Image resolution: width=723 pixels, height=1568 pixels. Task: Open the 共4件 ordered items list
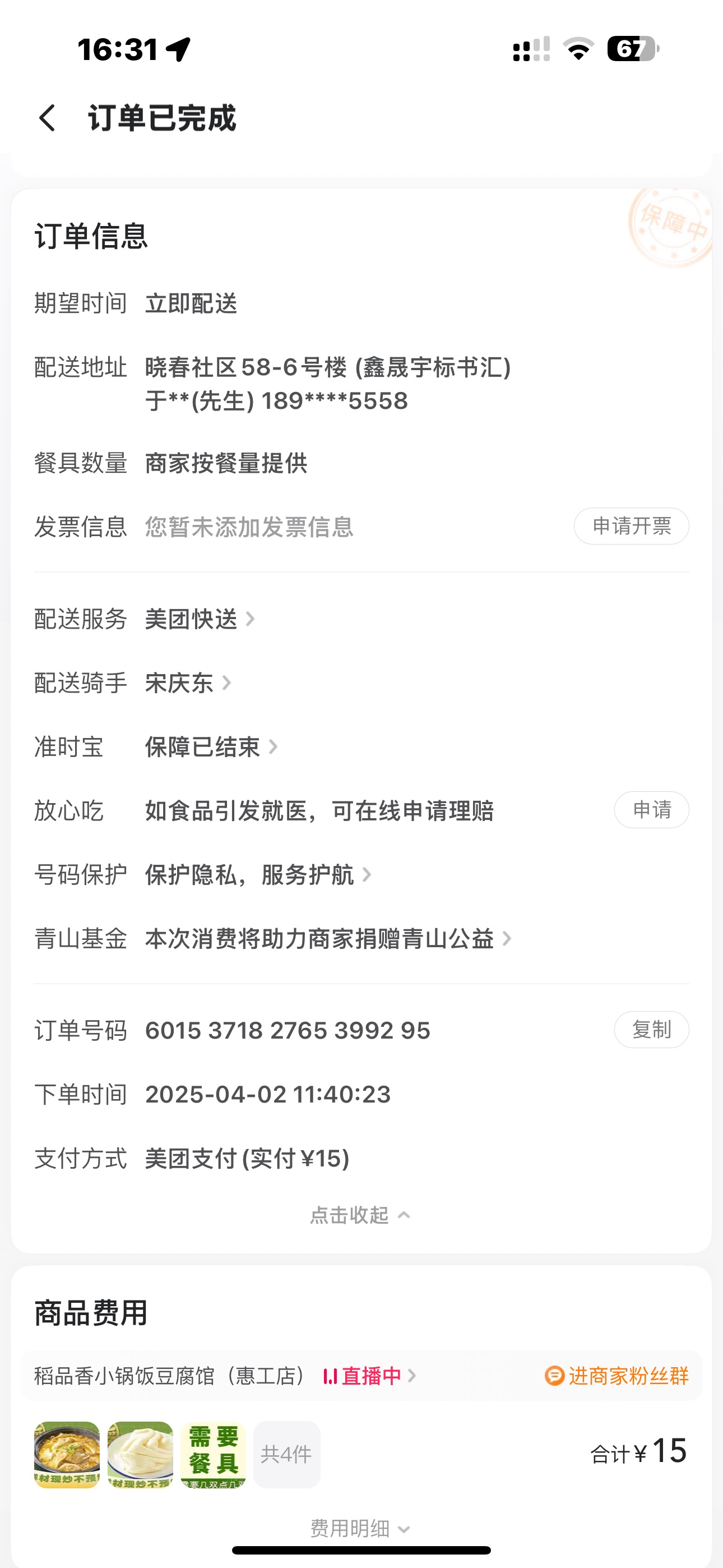click(x=286, y=1454)
